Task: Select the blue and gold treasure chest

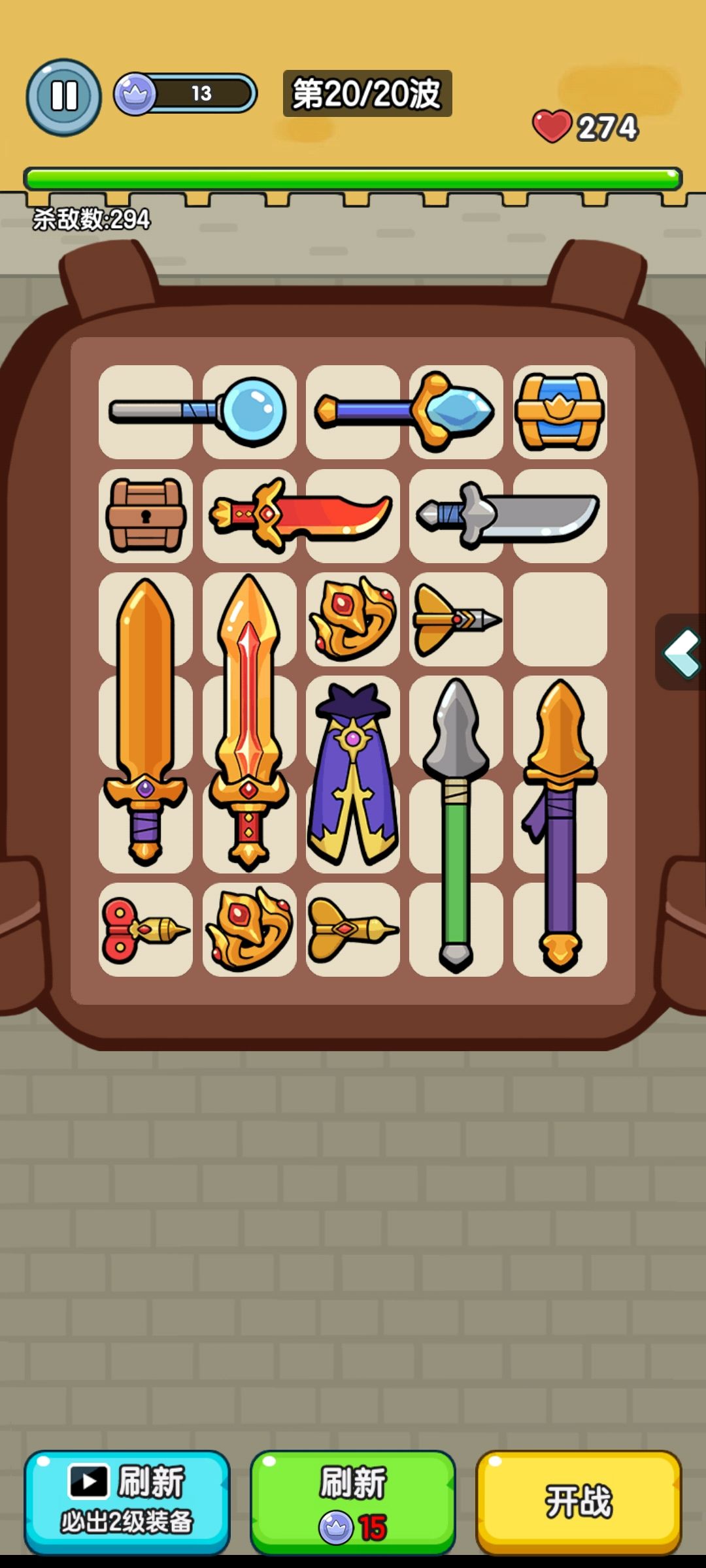Action: click(x=560, y=412)
